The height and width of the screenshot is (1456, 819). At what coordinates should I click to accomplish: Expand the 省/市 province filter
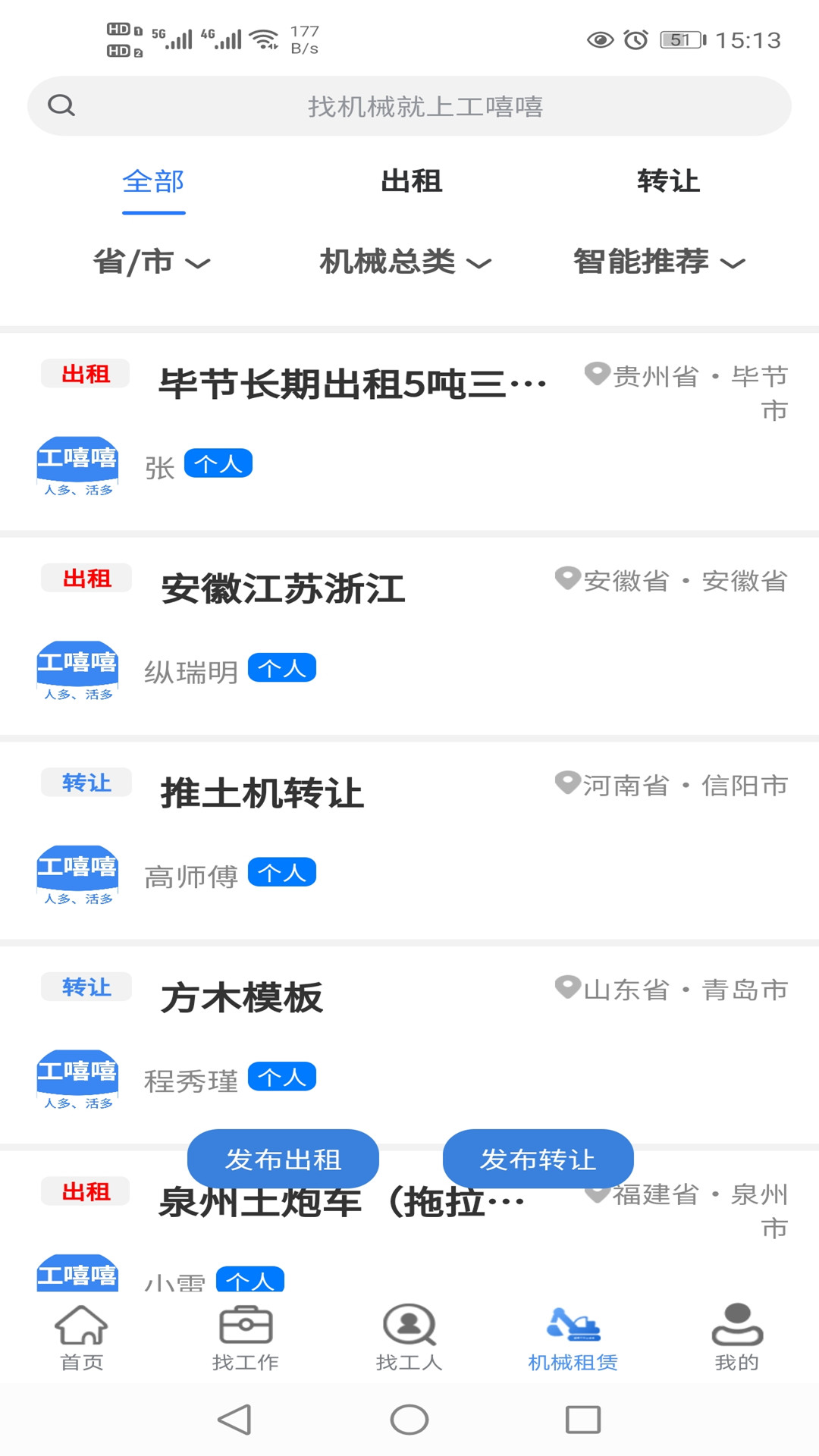click(153, 262)
